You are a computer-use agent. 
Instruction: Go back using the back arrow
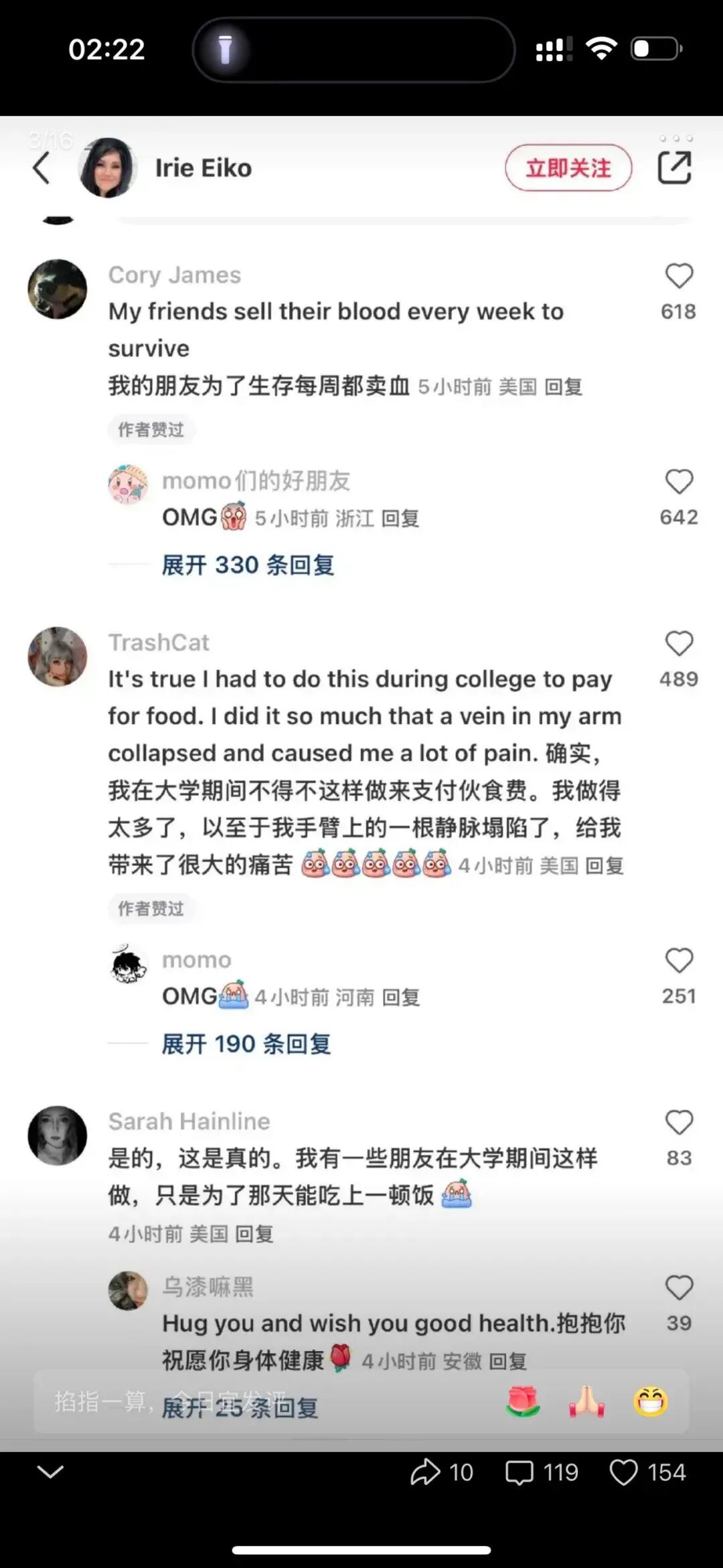42,167
